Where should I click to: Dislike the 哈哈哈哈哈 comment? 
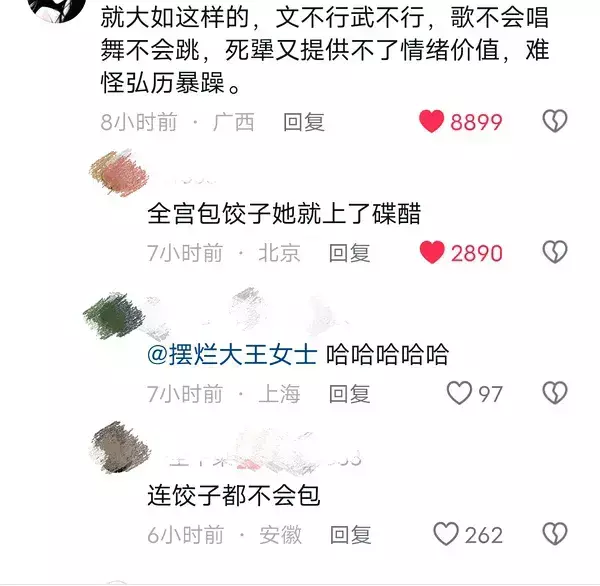tap(554, 394)
